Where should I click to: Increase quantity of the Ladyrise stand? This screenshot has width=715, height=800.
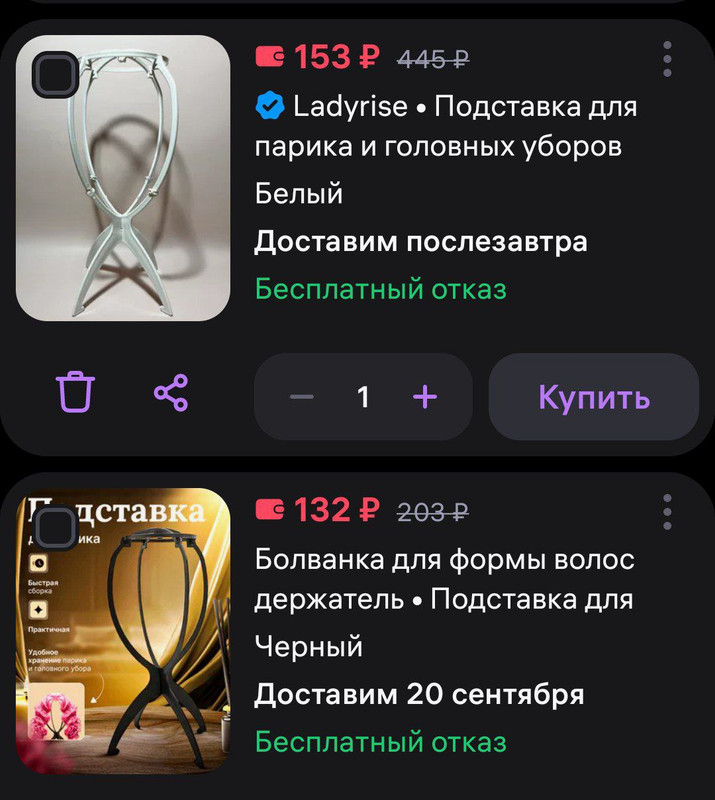[425, 397]
